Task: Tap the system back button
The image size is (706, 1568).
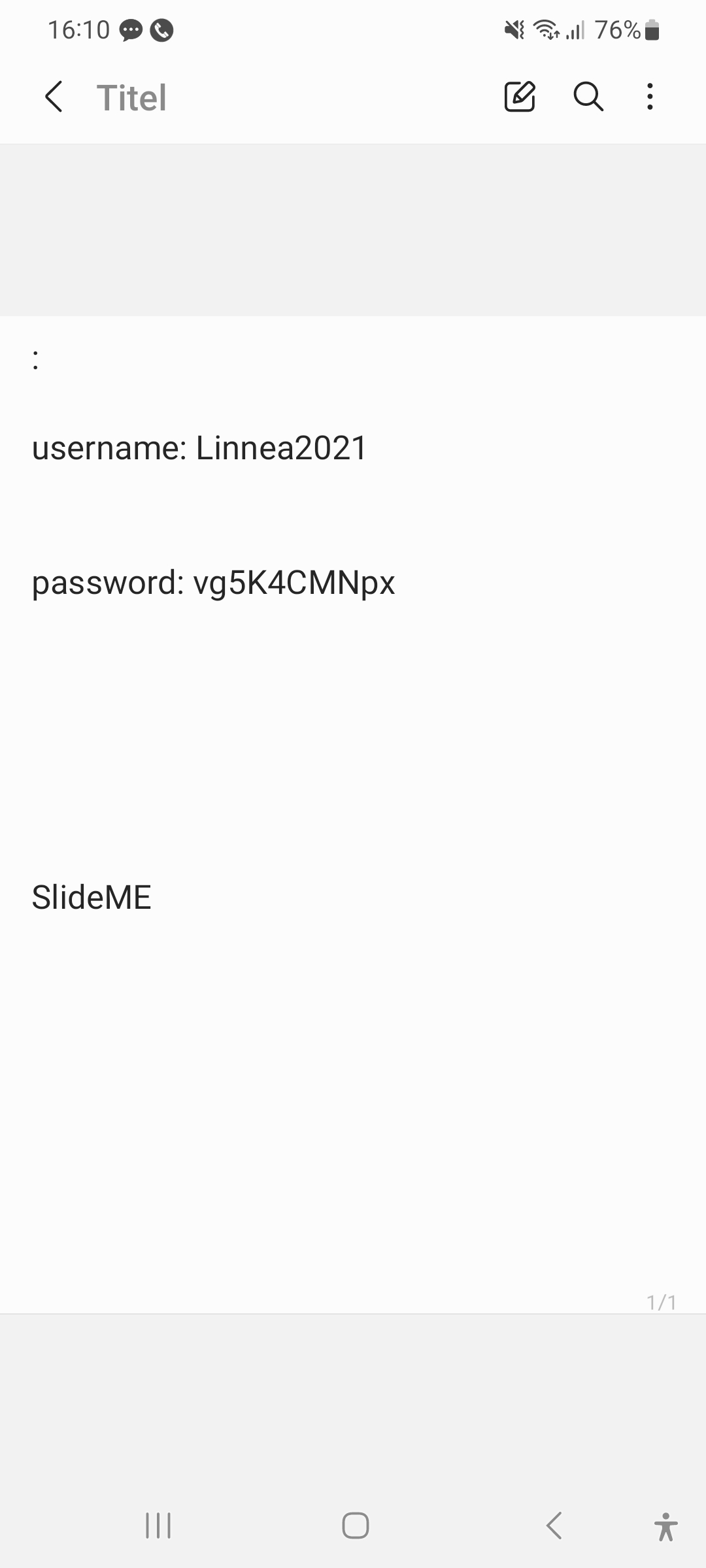Action: 554,1526
